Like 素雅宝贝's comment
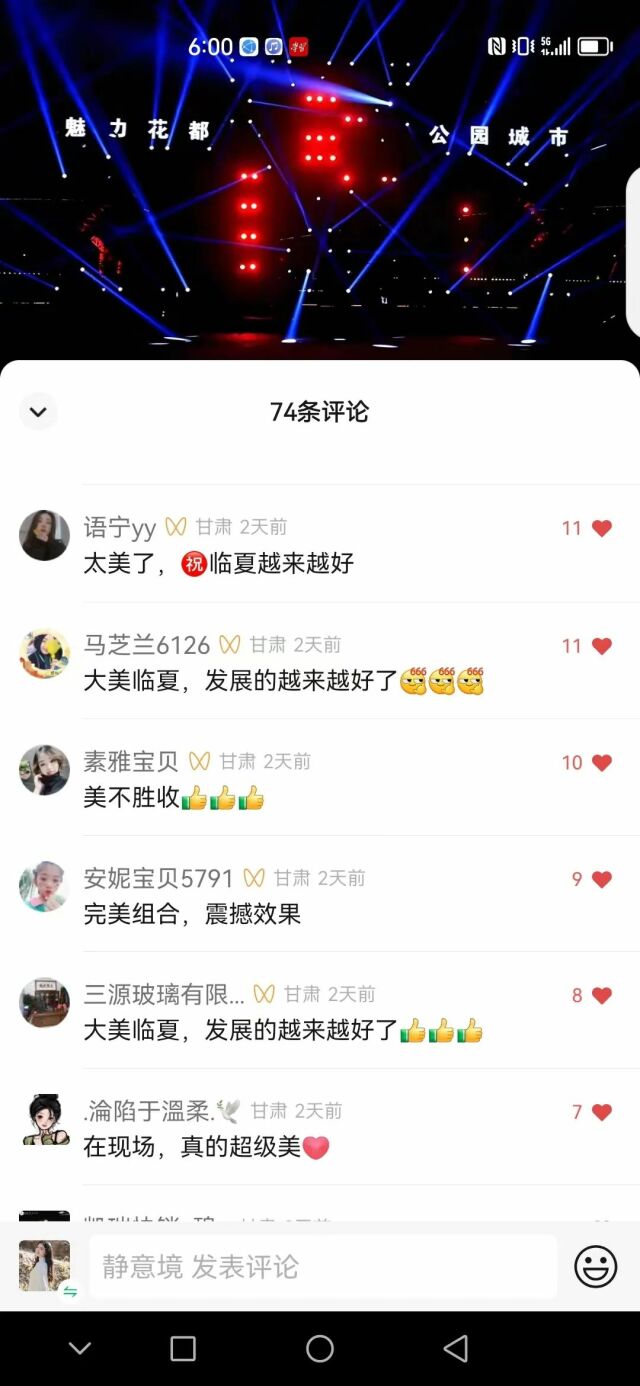This screenshot has width=640, height=1386. click(x=601, y=762)
